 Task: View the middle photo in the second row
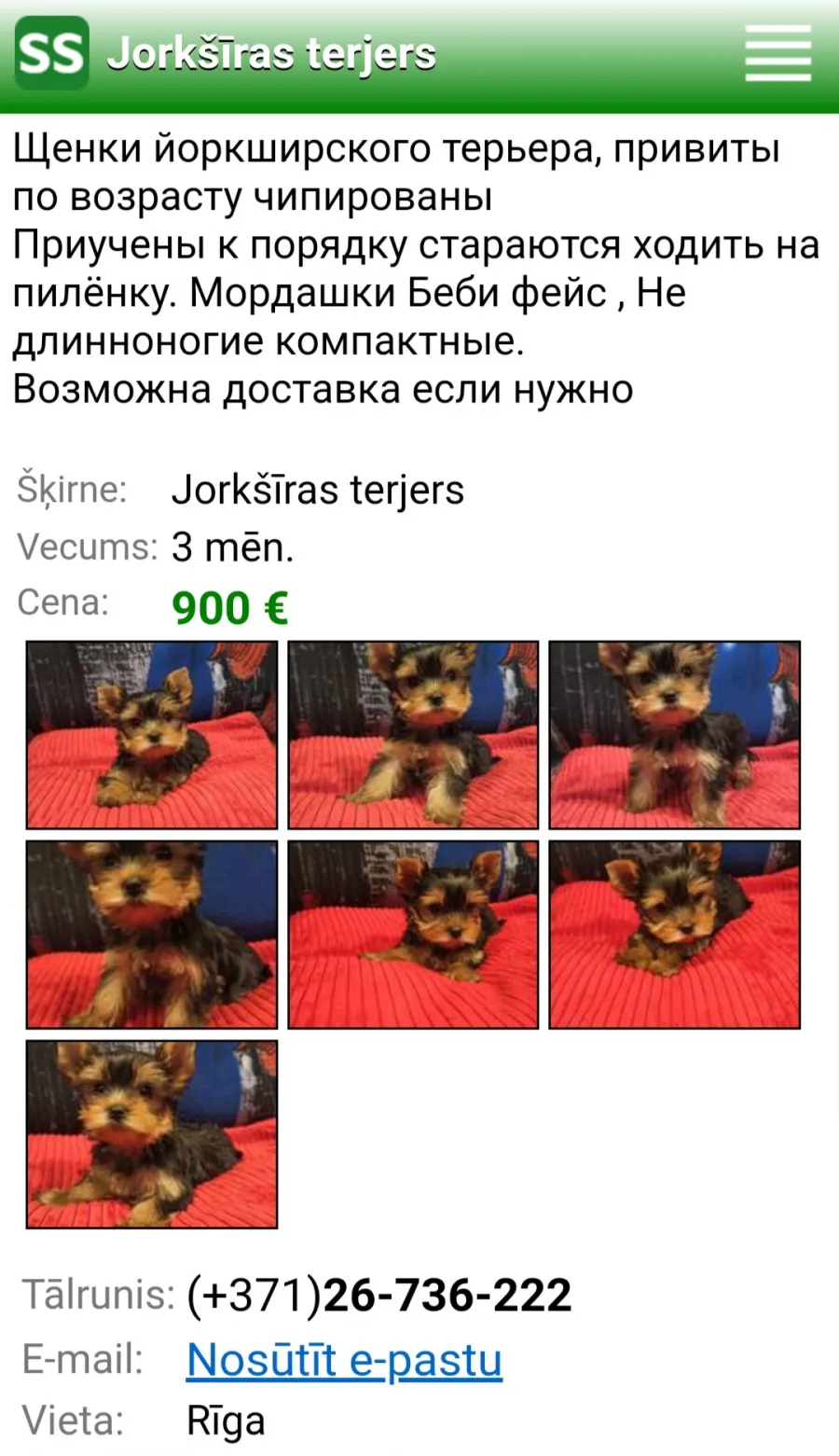pos(413,935)
